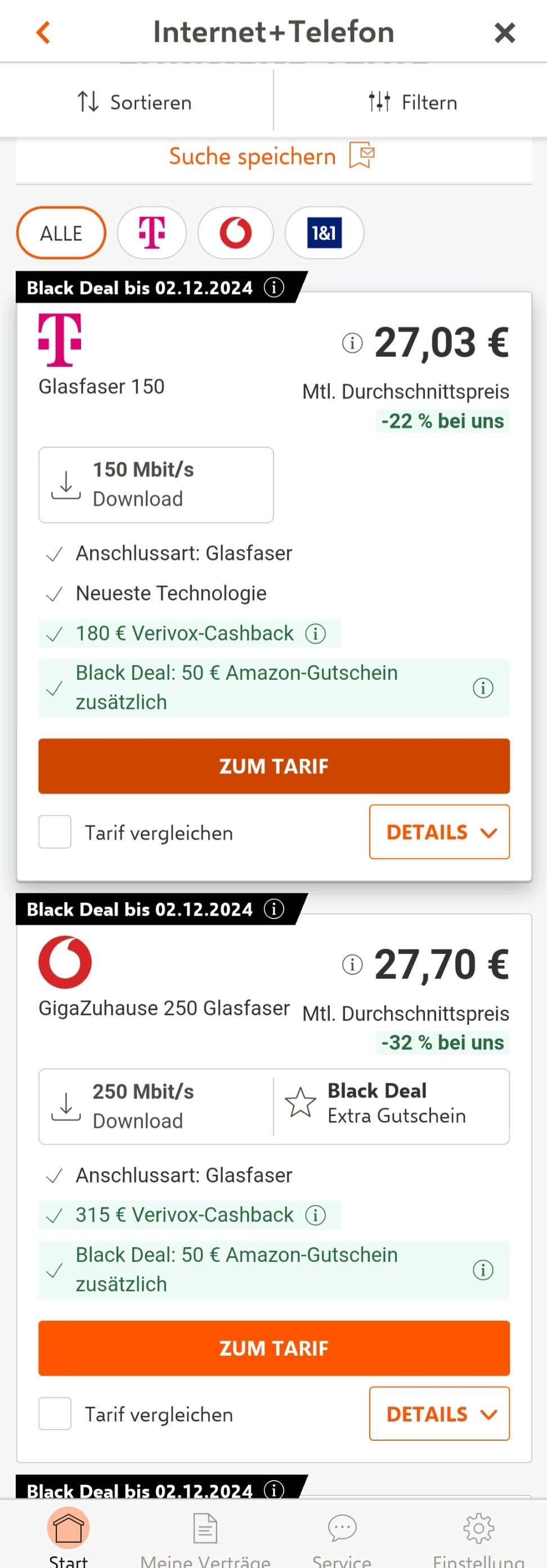Show price info for 27,03 € tariff
547x1568 pixels.
[x=352, y=343]
